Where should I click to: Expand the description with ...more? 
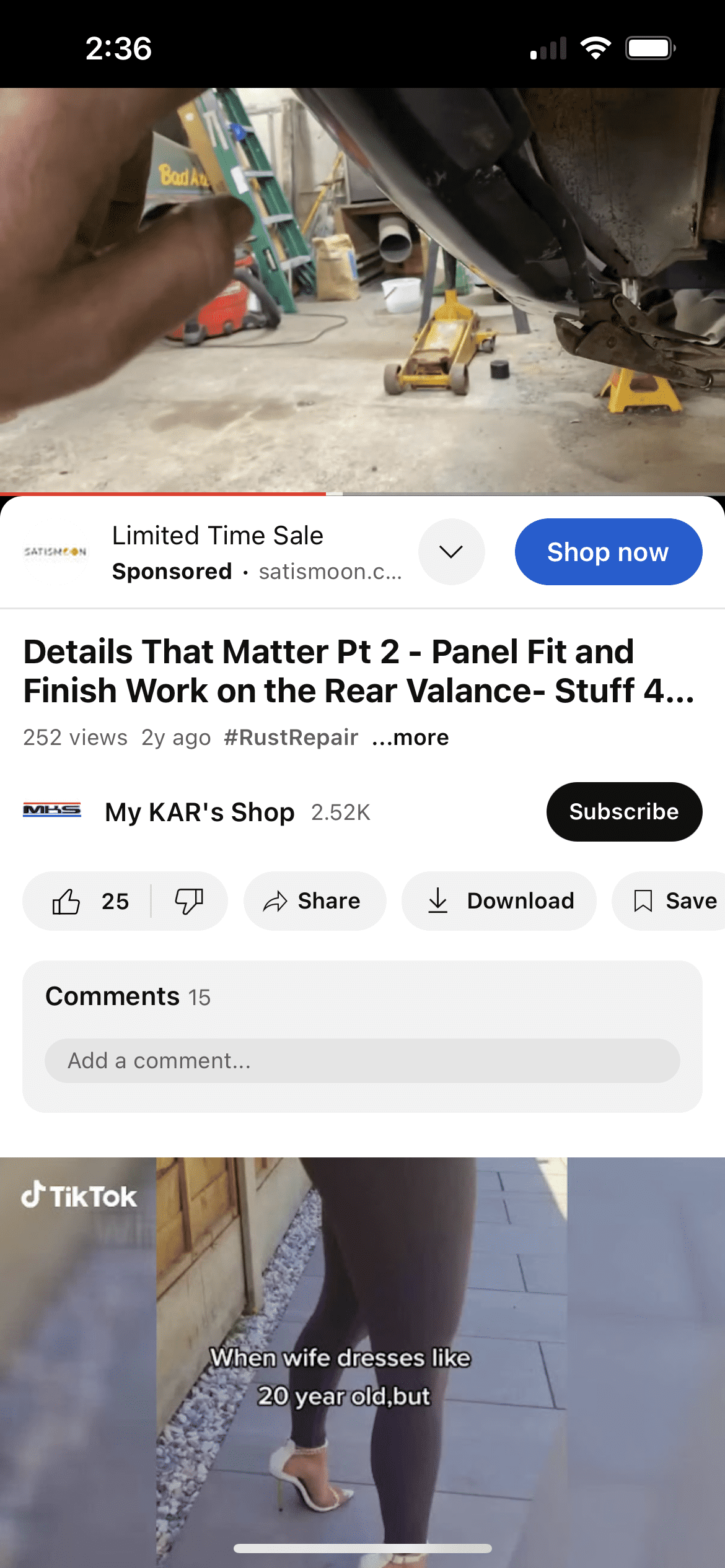tap(410, 738)
